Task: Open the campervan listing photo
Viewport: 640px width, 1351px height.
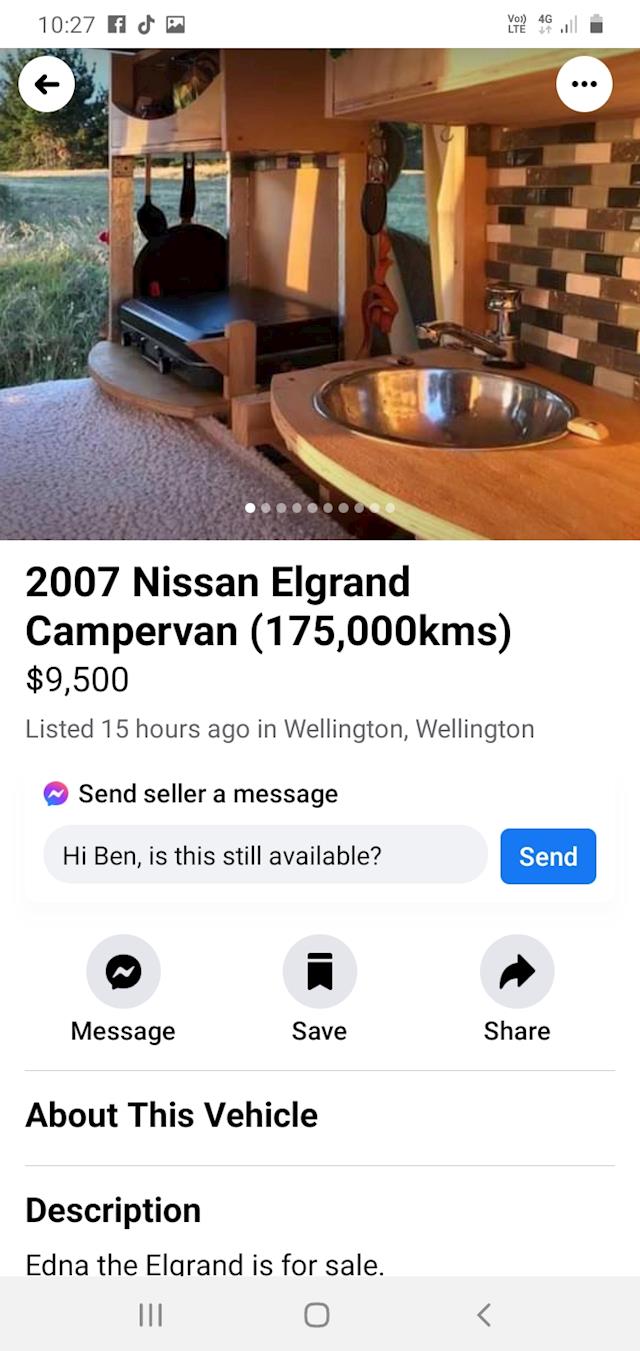Action: (x=320, y=293)
